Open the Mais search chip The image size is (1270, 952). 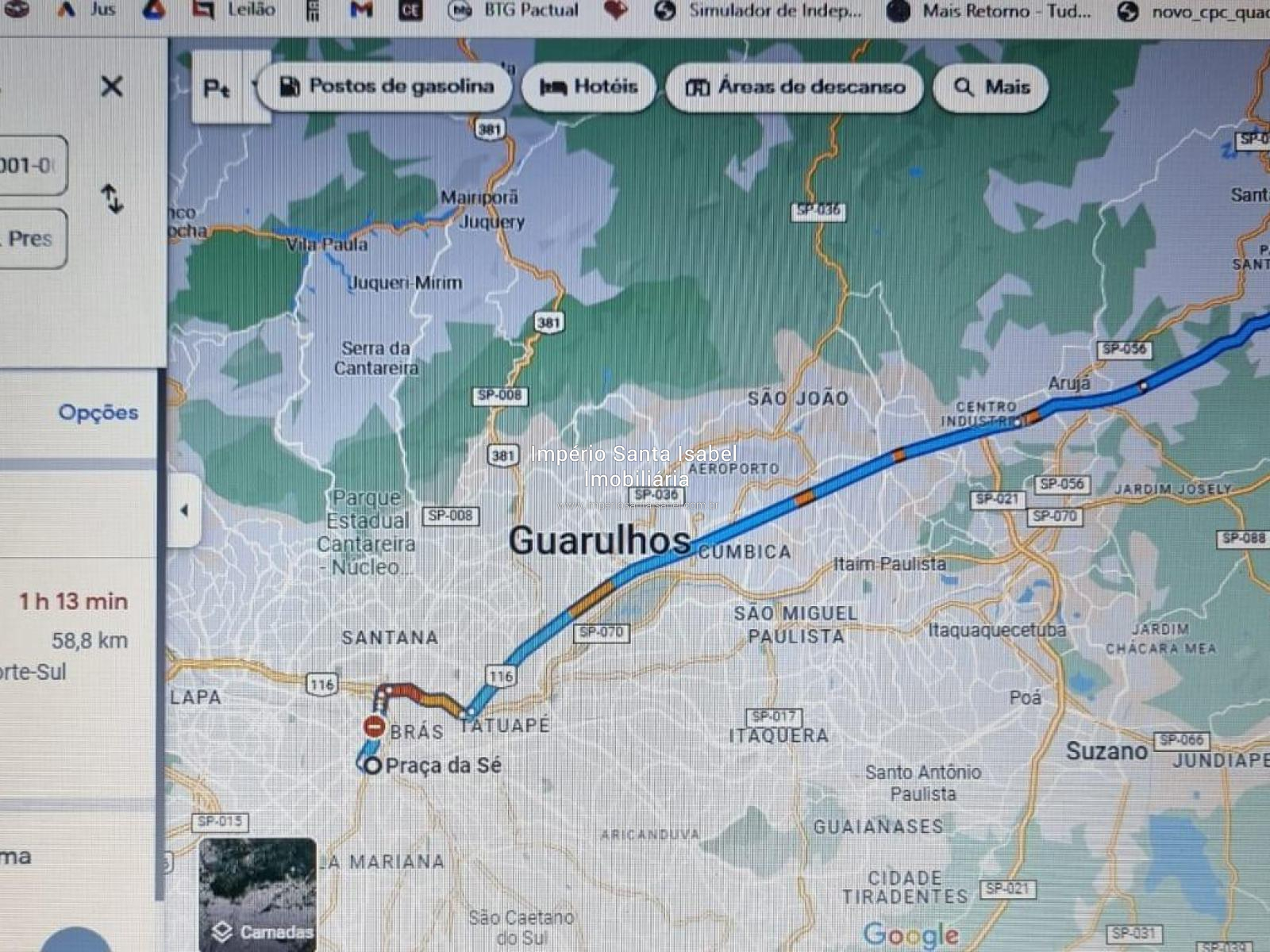(x=991, y=86)
